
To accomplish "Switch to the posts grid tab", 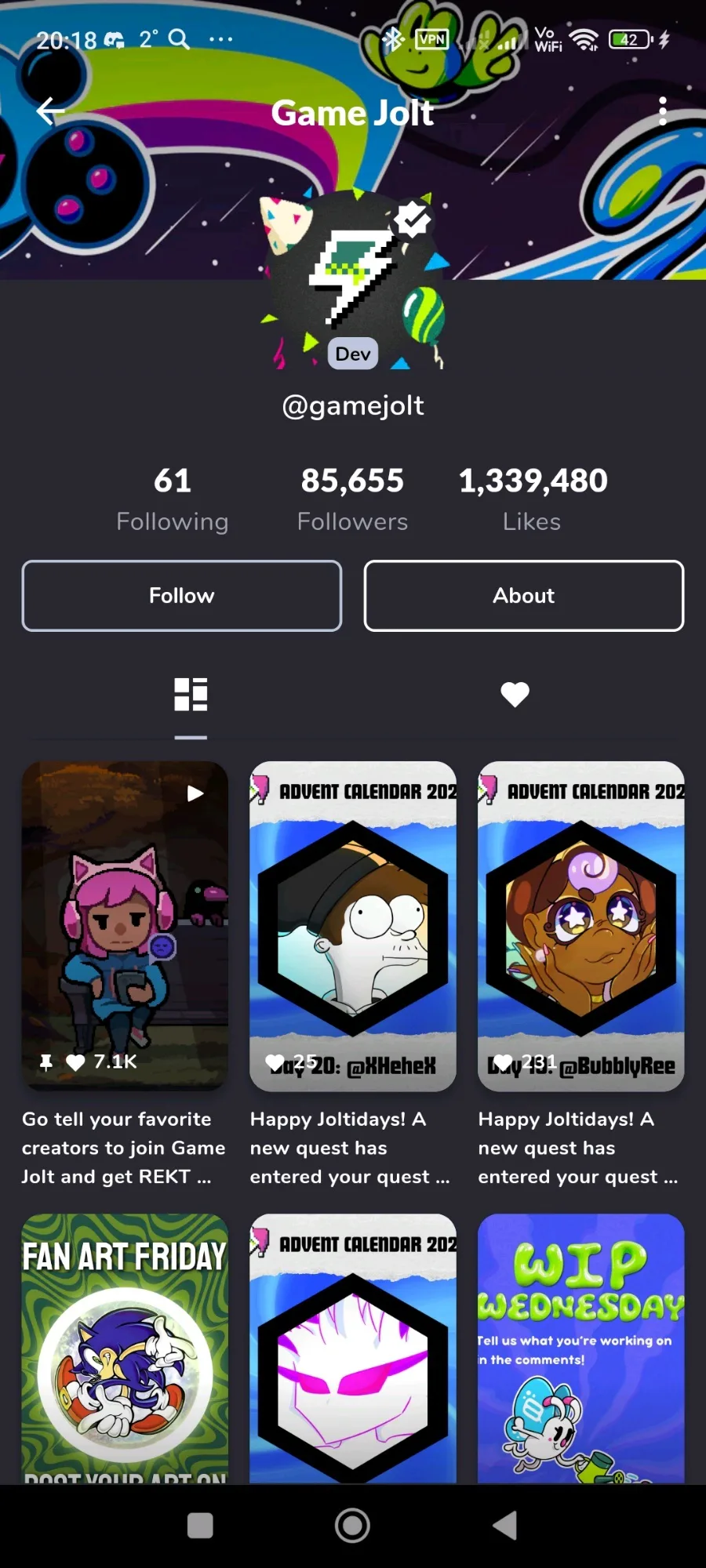I will point(191,695).
